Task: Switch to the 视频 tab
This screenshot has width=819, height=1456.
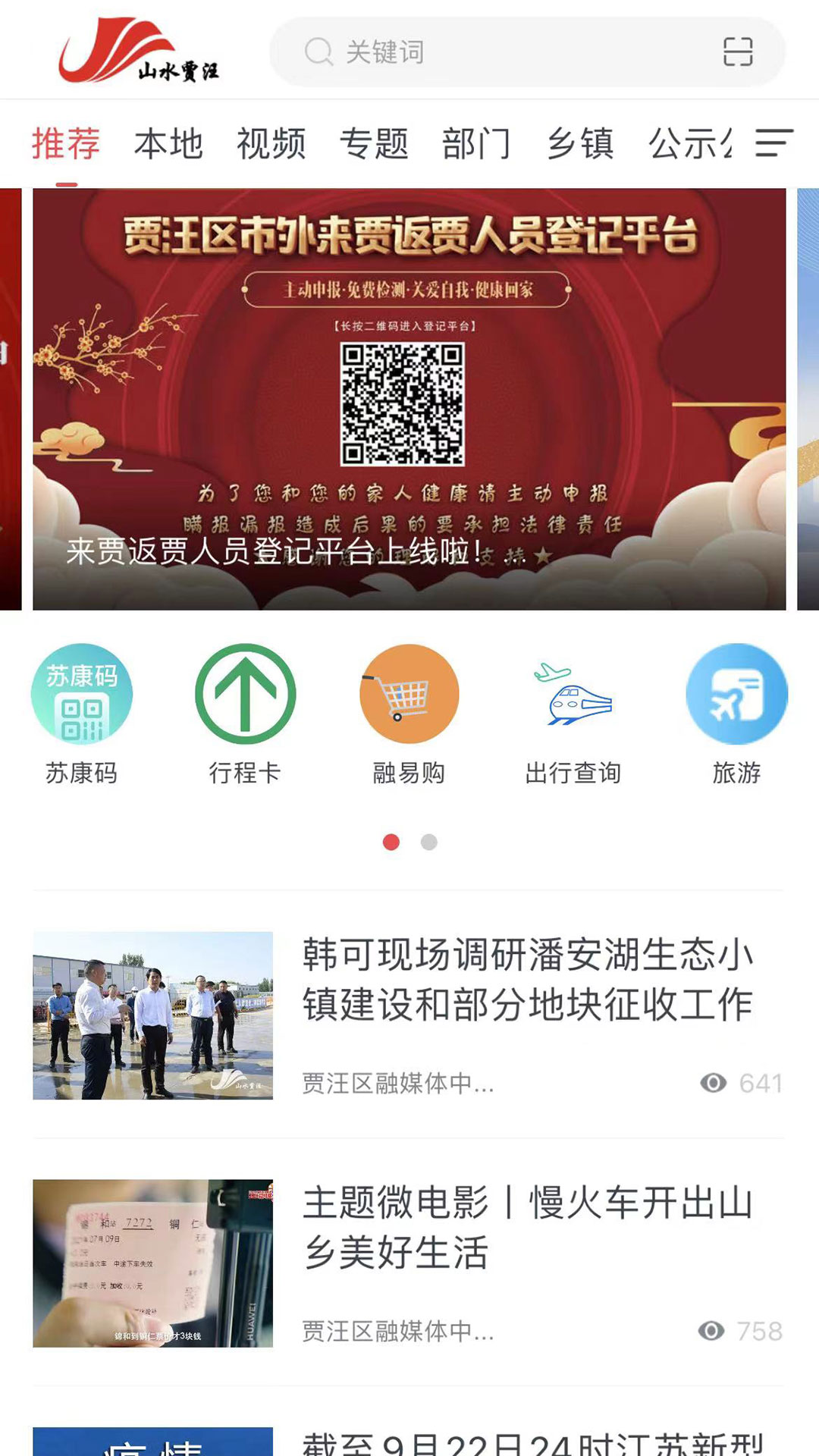Action: [x=271, y=143]
